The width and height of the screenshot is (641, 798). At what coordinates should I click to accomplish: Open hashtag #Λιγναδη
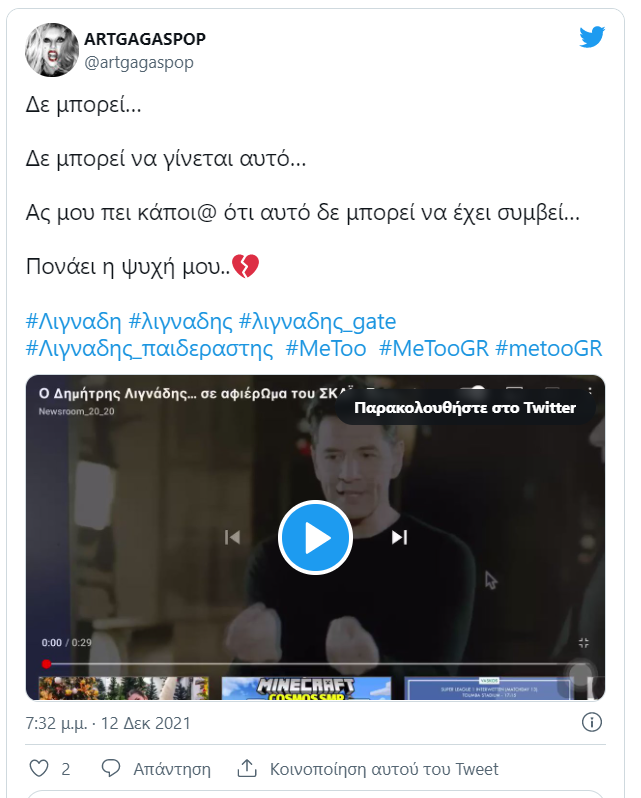[73, 322]
